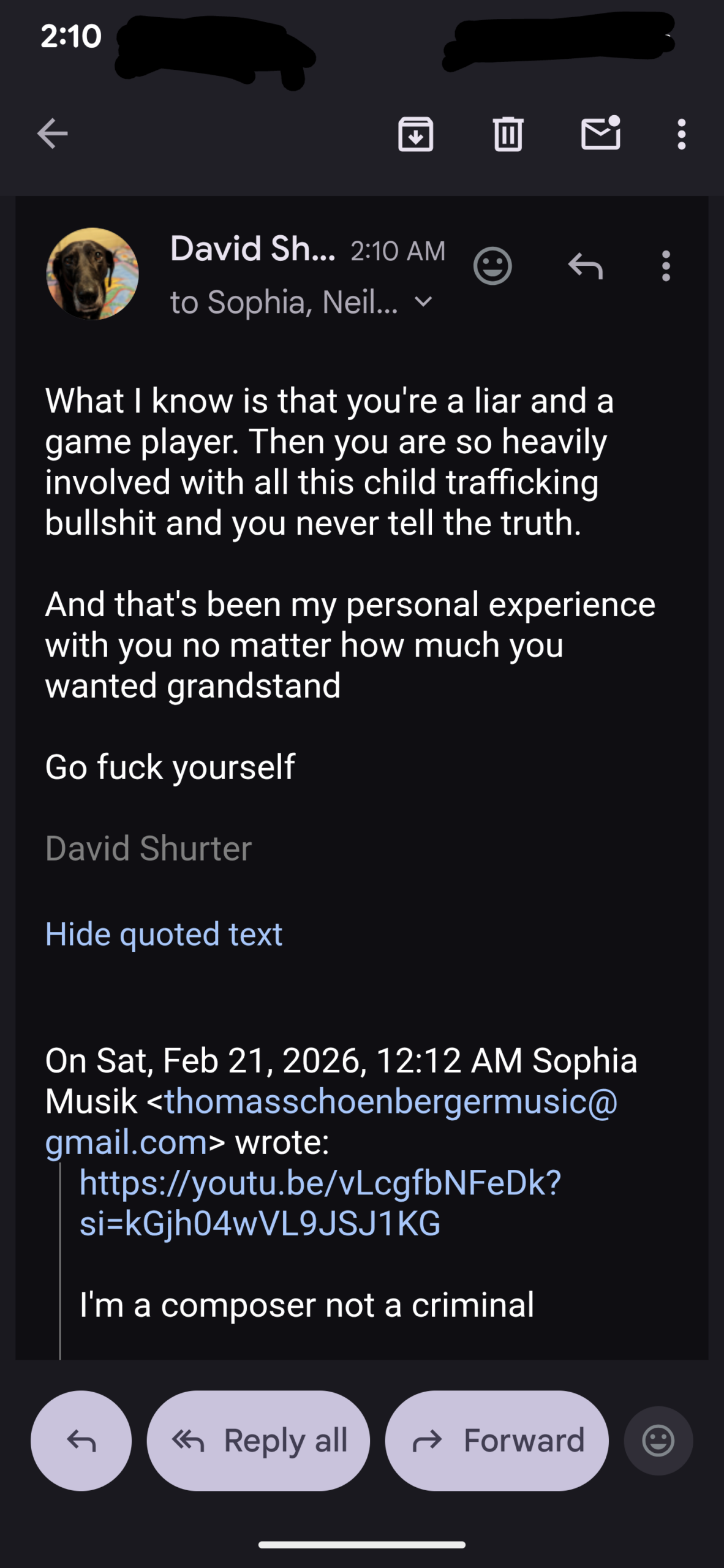The image size is (724, 1568).
Task: Forward this email
Action: coord(497,1440)
